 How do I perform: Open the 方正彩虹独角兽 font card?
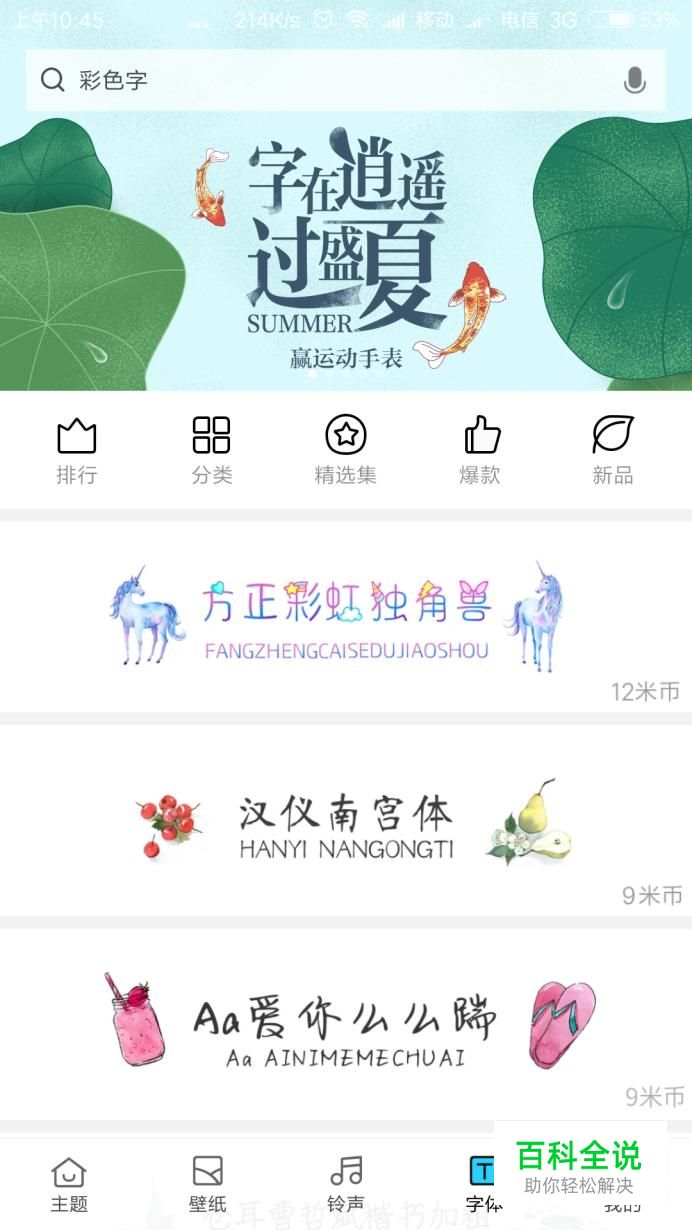coord(346,616)
